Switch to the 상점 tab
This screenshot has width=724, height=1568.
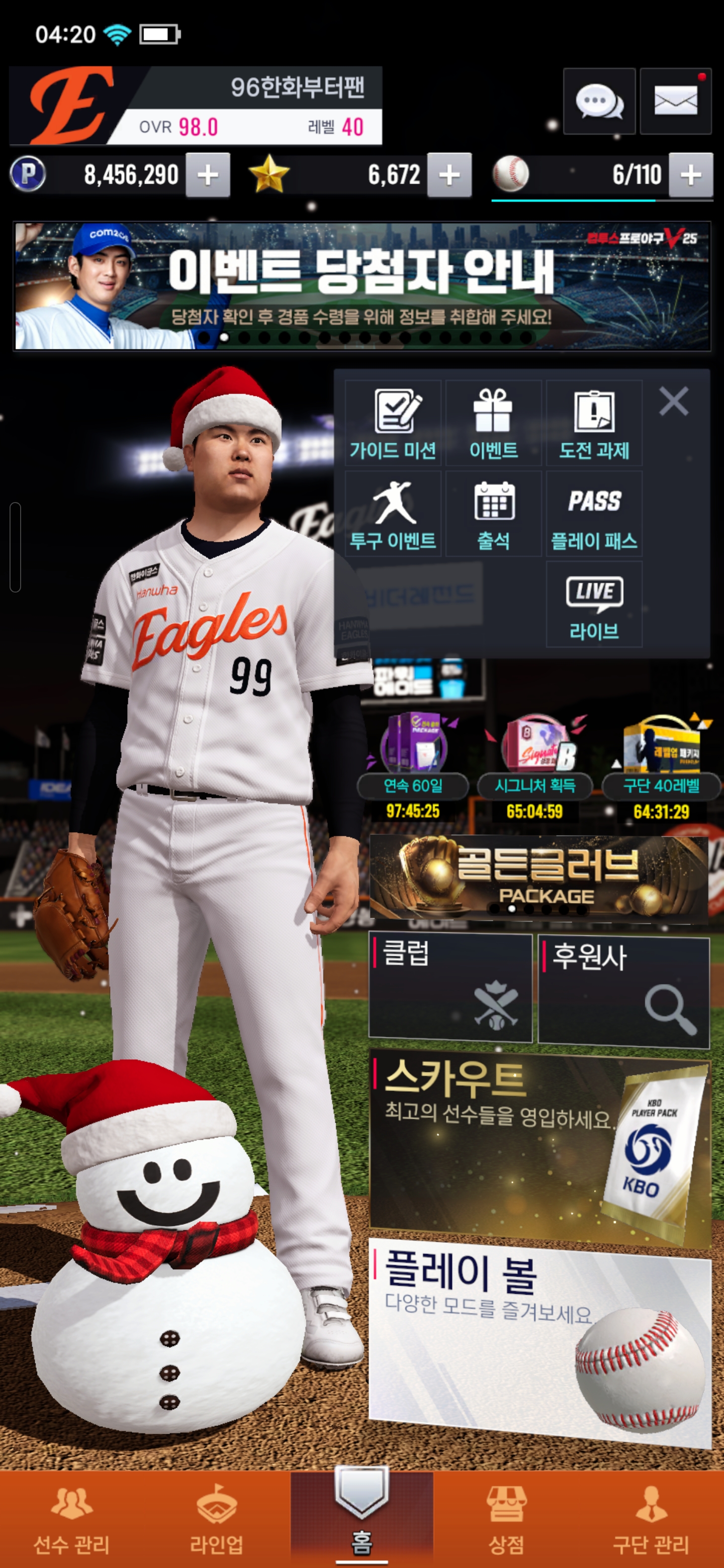coord(506,1519)
